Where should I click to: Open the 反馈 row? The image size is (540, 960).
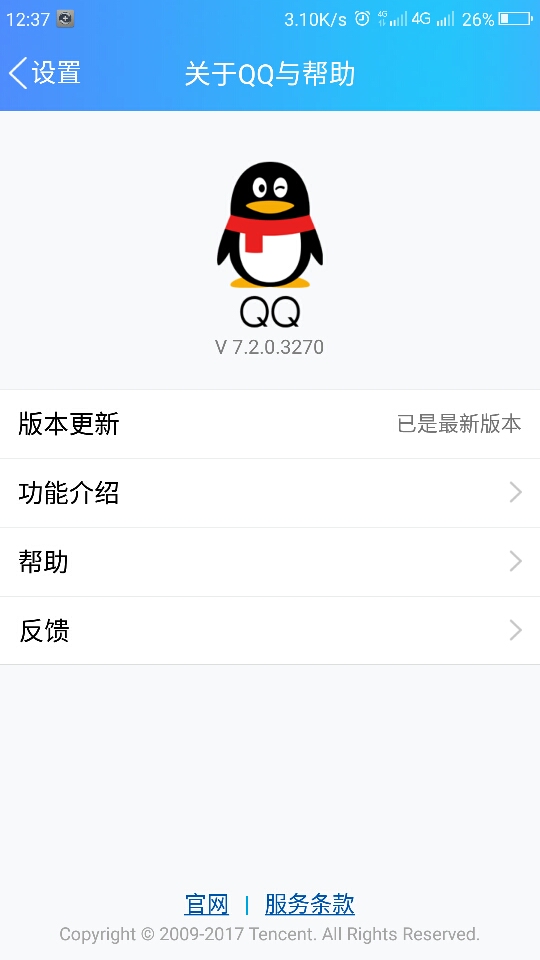point(270,631)
